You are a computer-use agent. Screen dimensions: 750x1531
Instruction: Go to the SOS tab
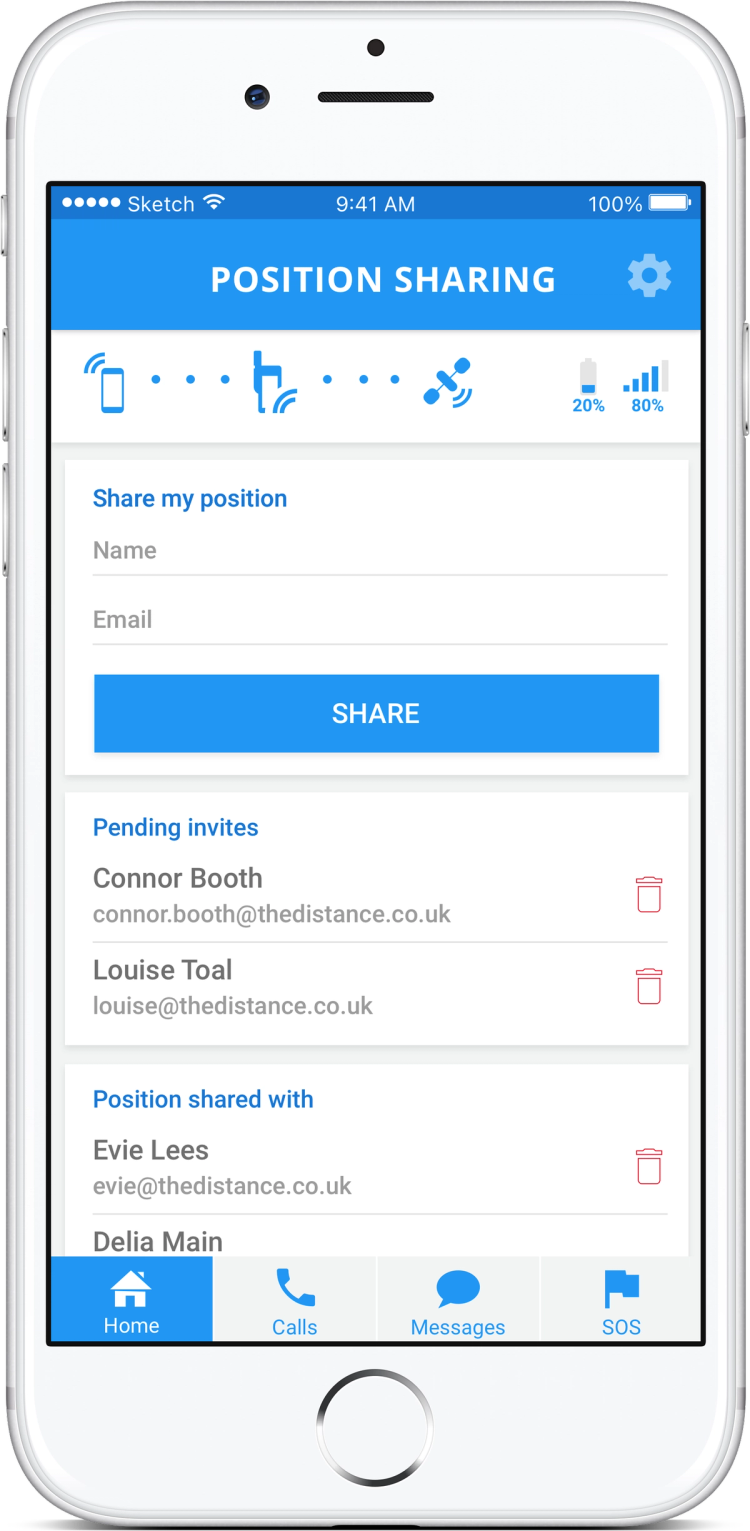[x=621, y=1300]
